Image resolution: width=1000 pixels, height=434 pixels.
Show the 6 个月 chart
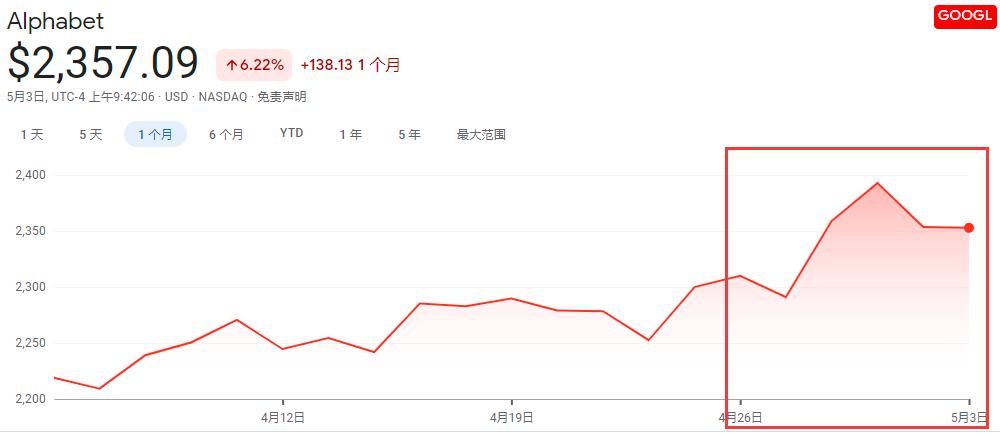226,134
